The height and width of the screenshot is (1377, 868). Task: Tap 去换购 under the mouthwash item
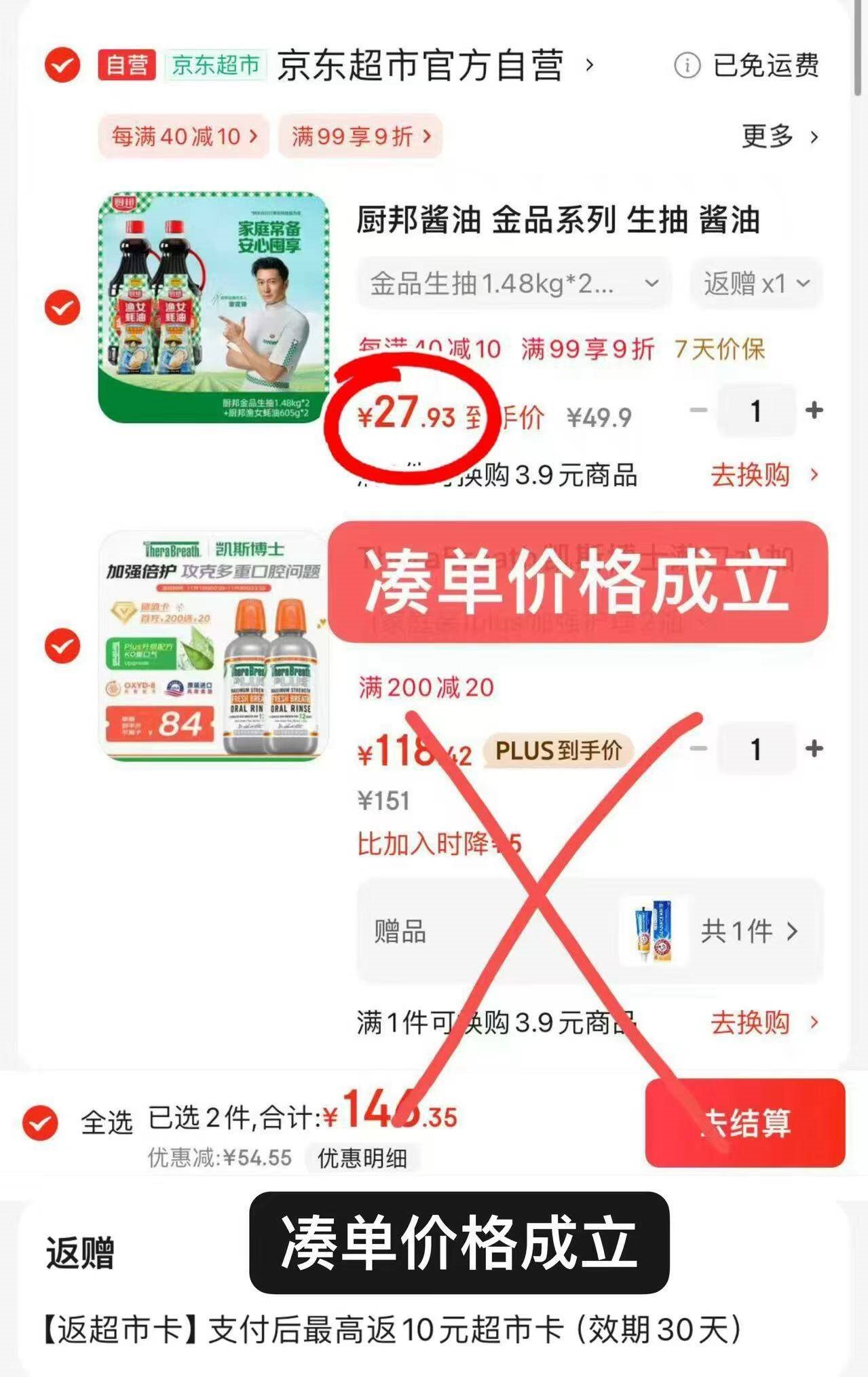(x=763, y=1022)
